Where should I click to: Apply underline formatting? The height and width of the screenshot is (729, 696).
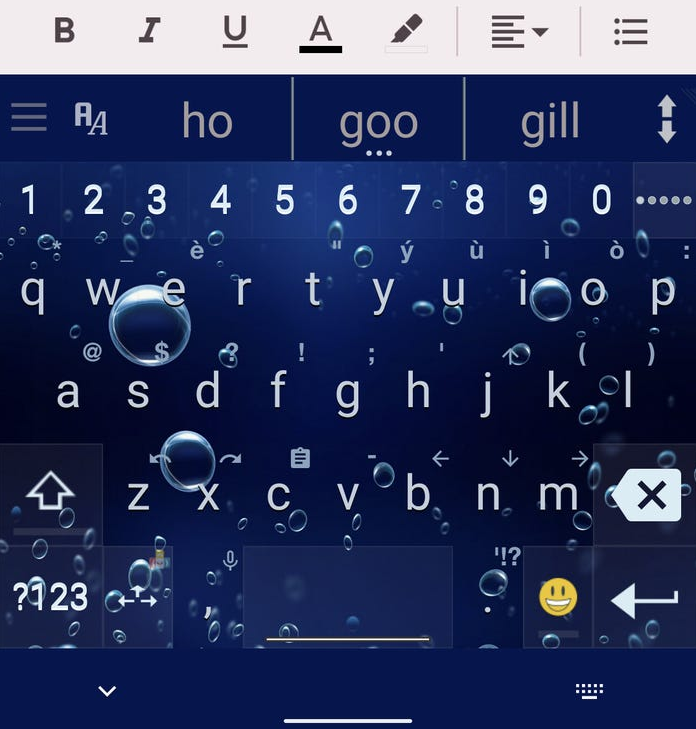pos(235,31)
